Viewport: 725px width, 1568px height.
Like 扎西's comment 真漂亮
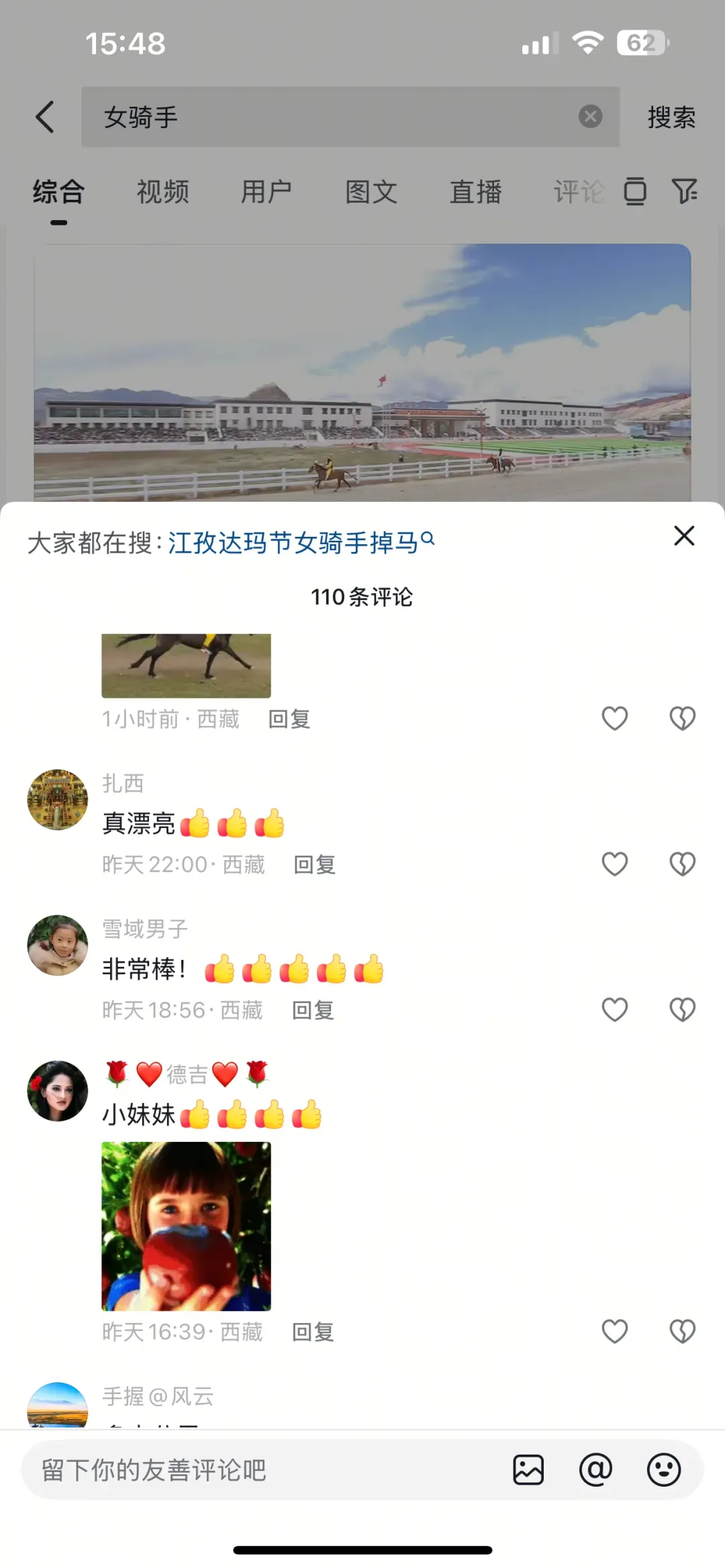pos(614,864)
